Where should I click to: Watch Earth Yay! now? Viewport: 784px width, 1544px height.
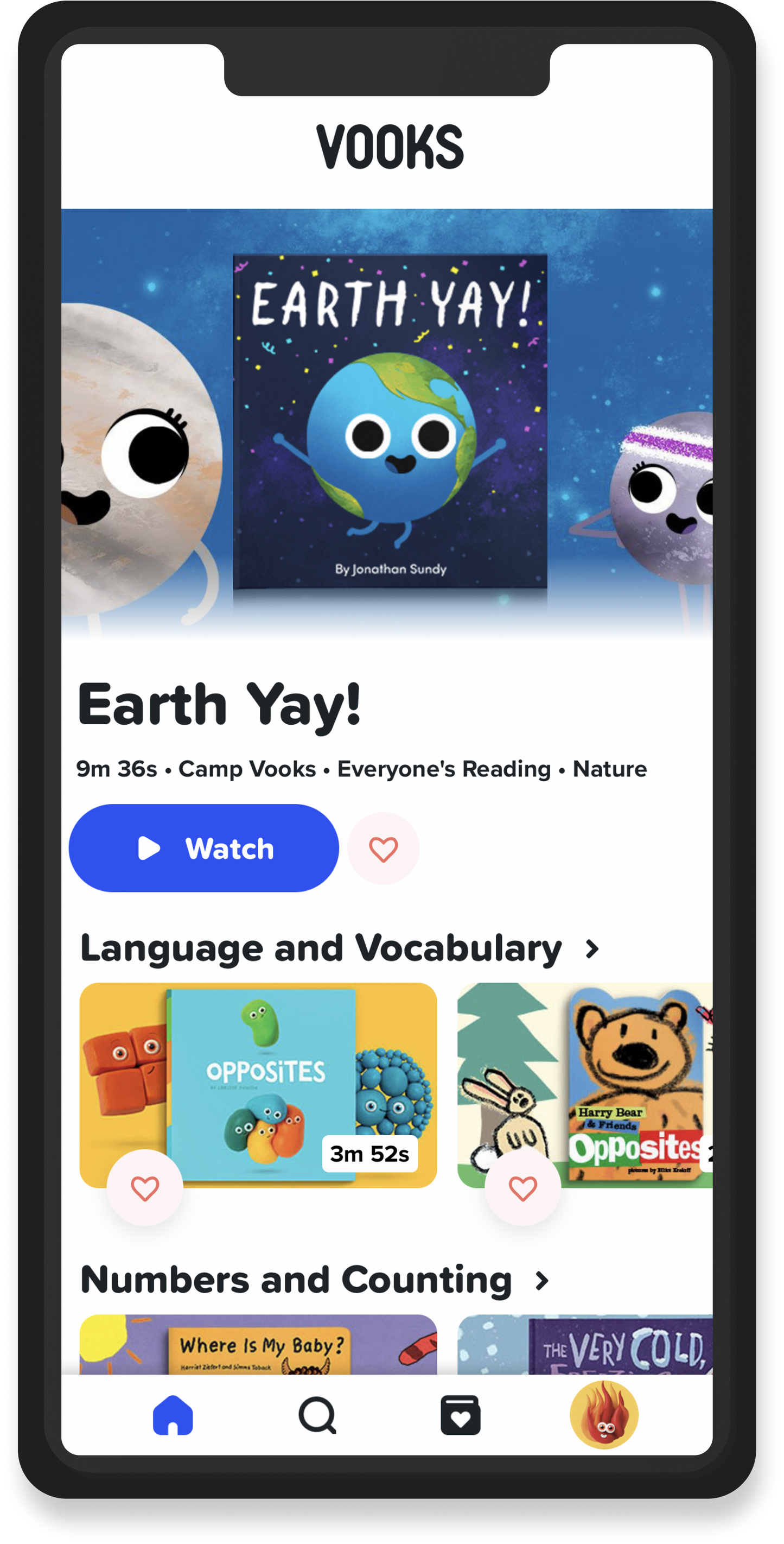tap(203, 848)
